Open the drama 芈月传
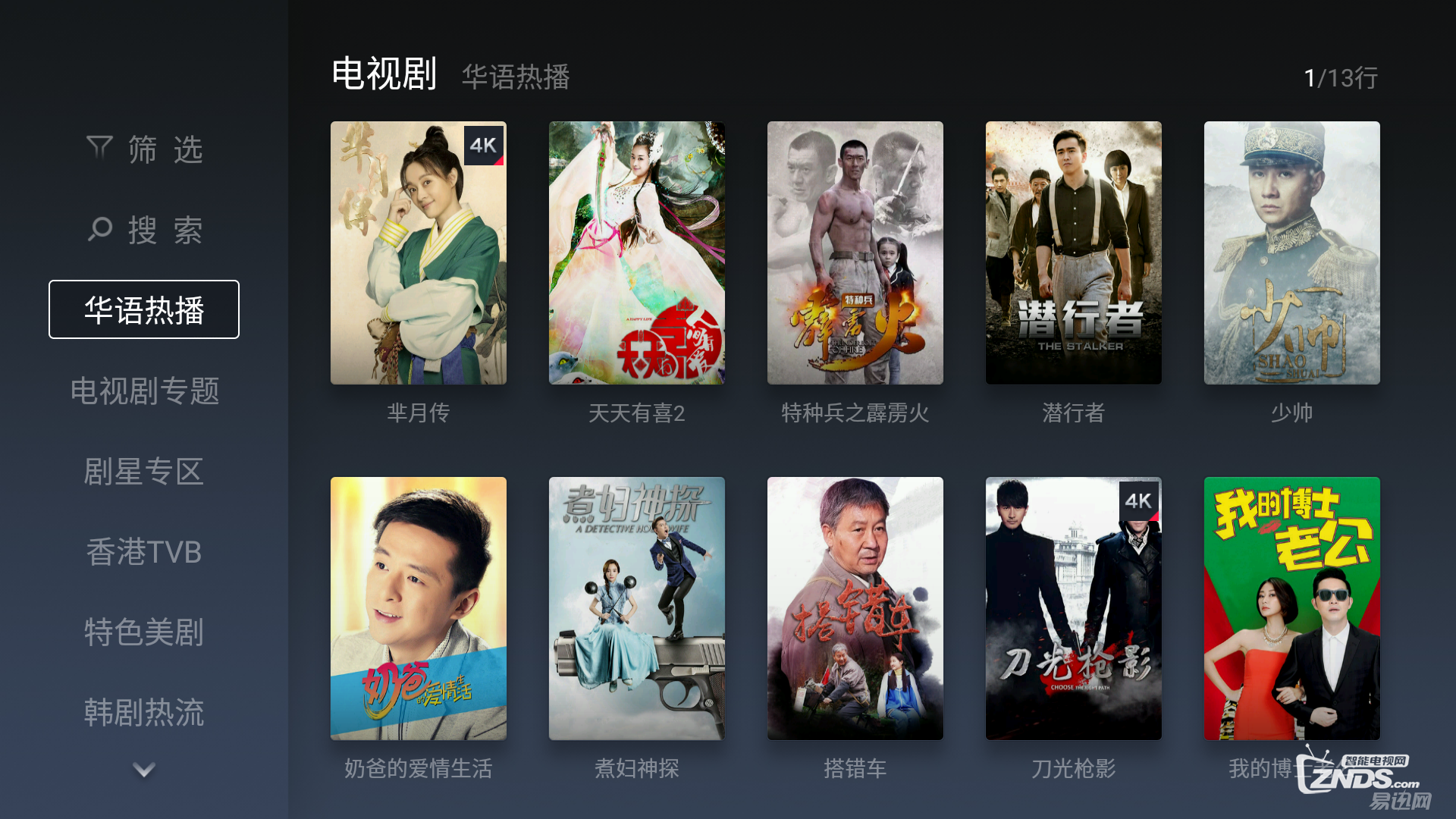 419,253
